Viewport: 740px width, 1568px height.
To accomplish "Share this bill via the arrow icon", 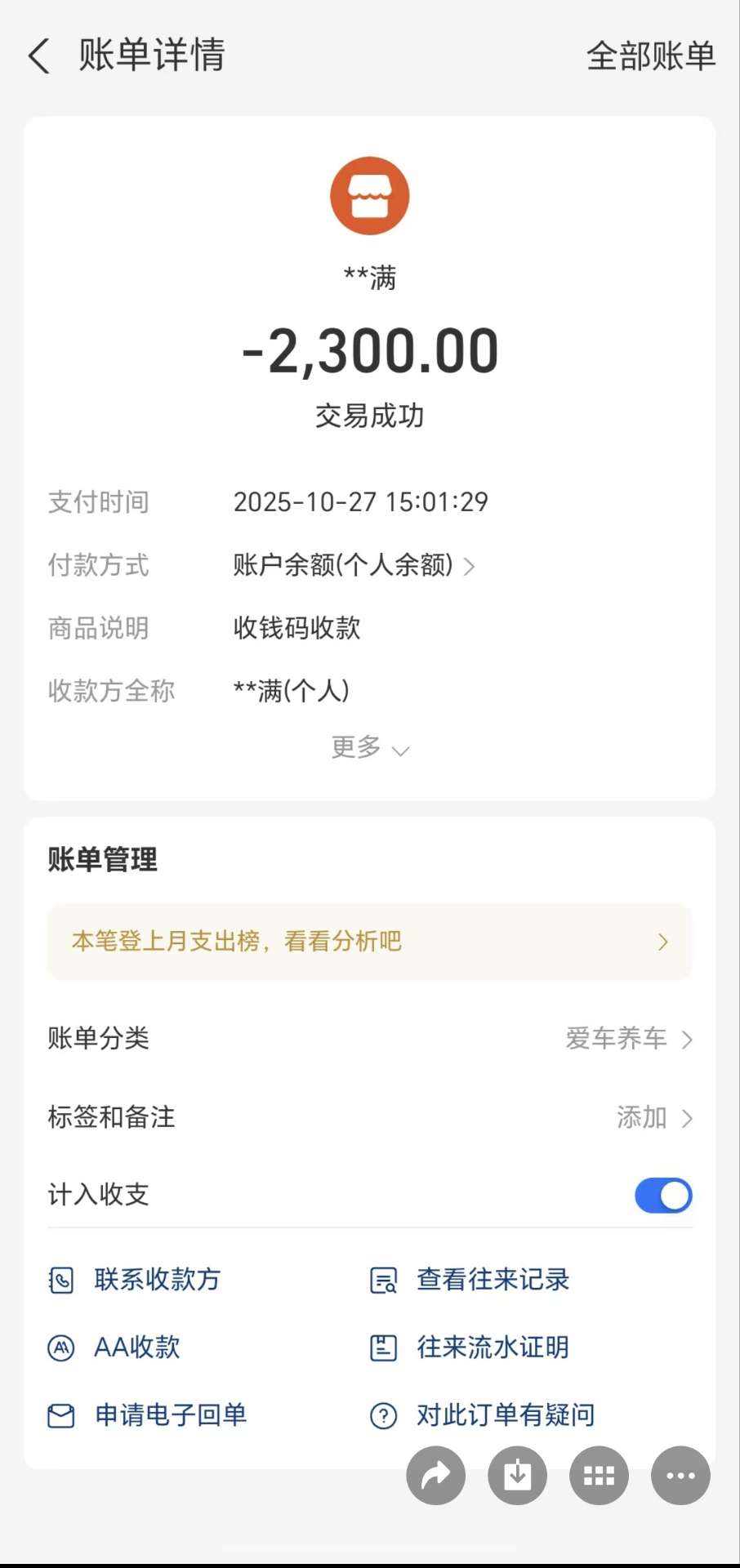I will pos(436,1475).
